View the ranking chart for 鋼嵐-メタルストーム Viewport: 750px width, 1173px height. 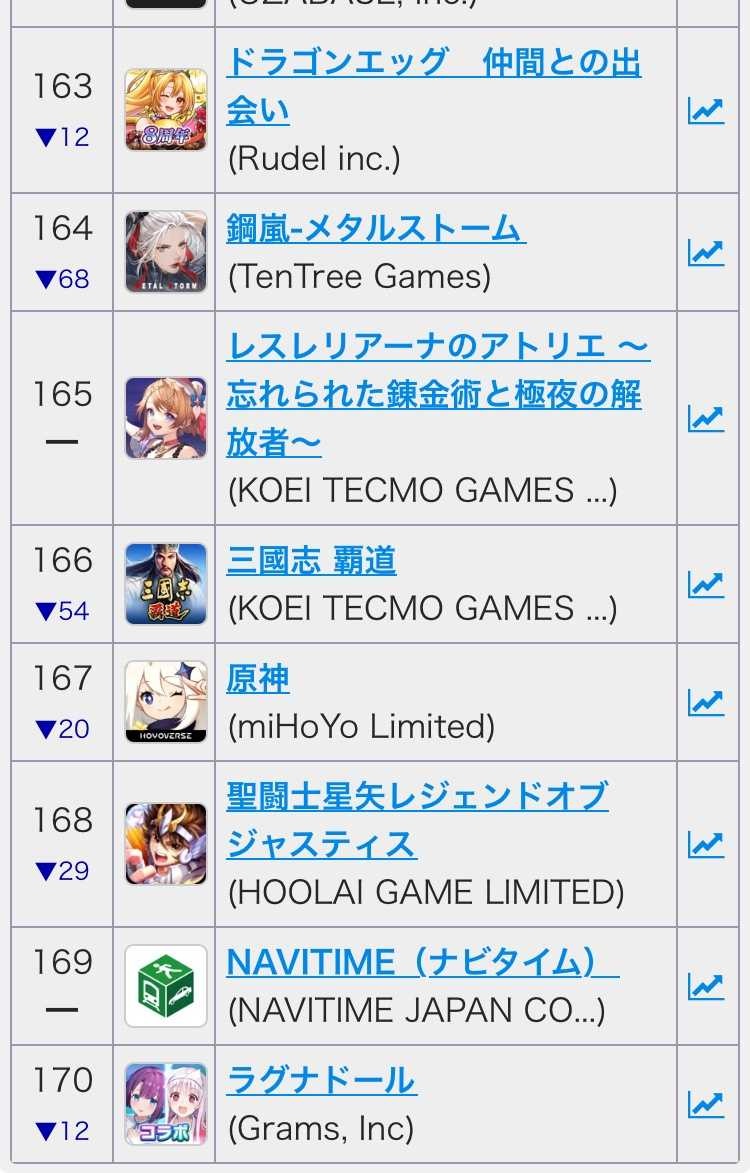705,252
